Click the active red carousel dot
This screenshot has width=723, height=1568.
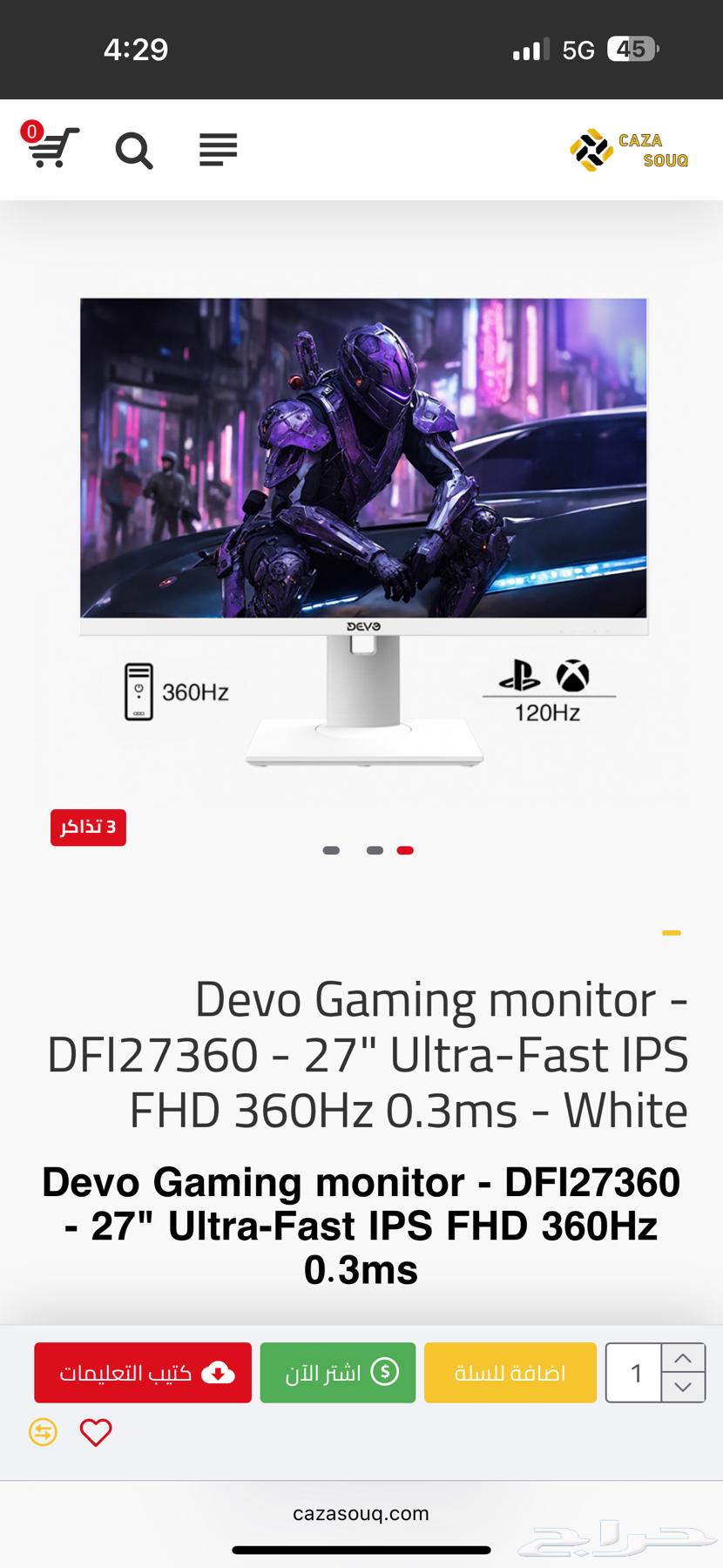point(404,849)
